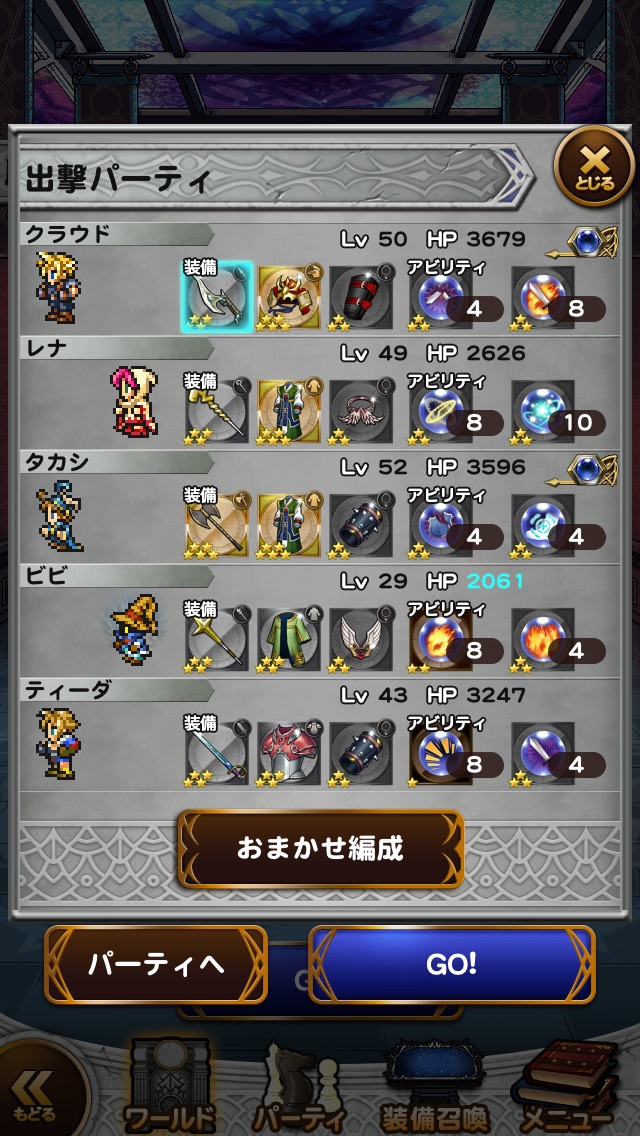640x1136 pixels.
Task: Open the メニュー tab
Action: [x=565, y=1088]
